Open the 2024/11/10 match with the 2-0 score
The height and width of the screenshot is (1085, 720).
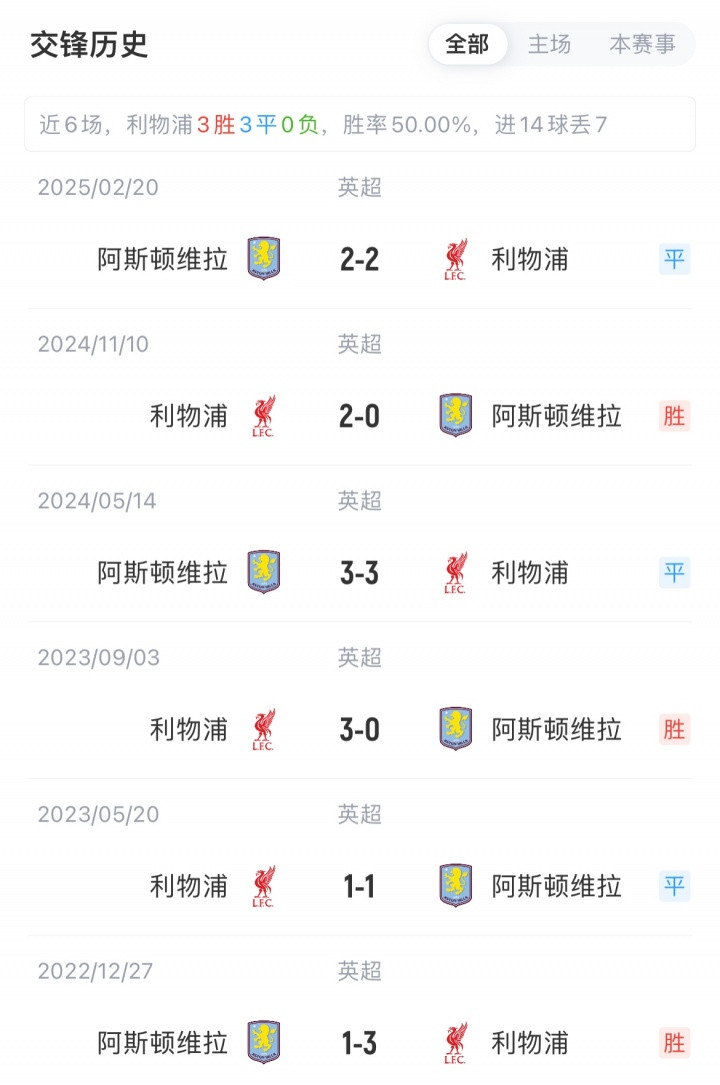[x=359, y=415]
